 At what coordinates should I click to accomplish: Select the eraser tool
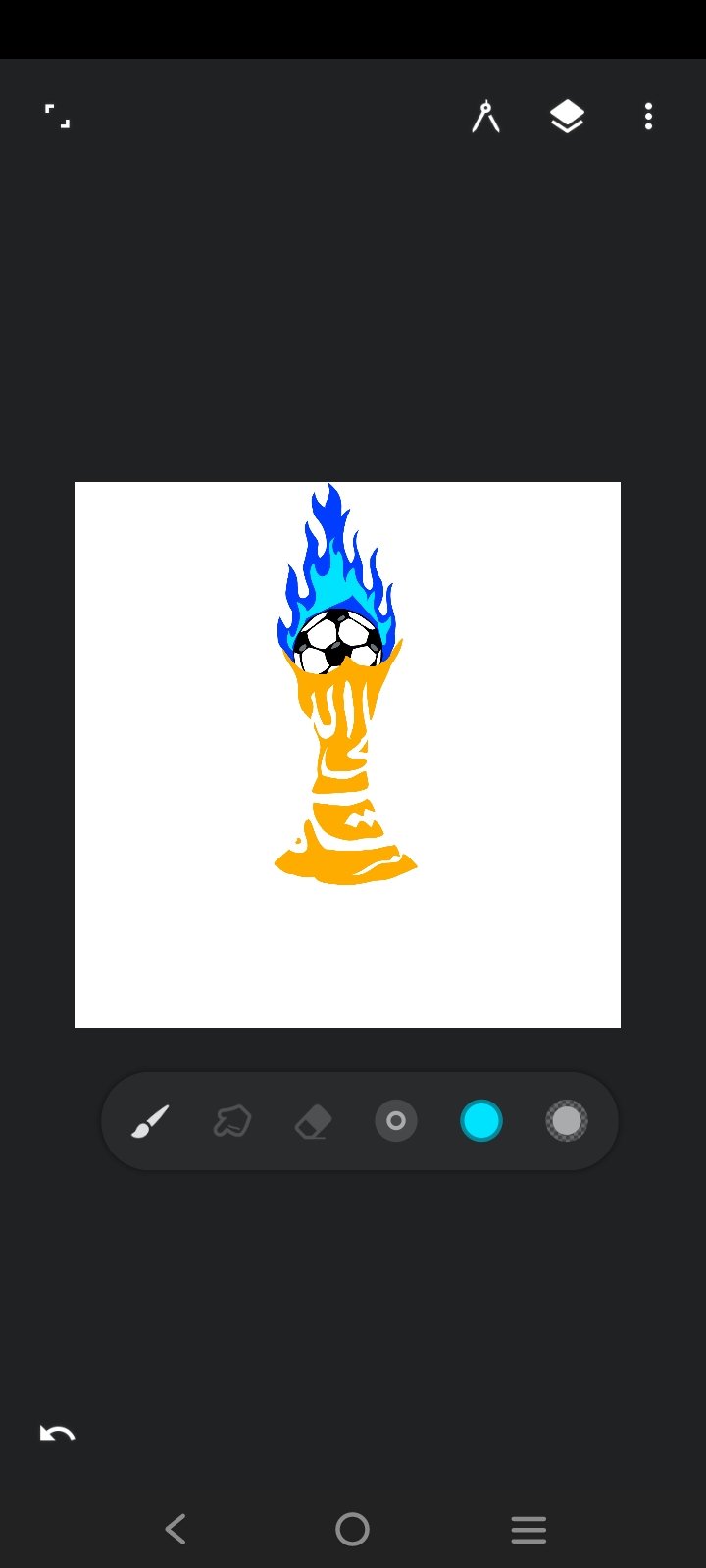click(x=314, y=1121)
